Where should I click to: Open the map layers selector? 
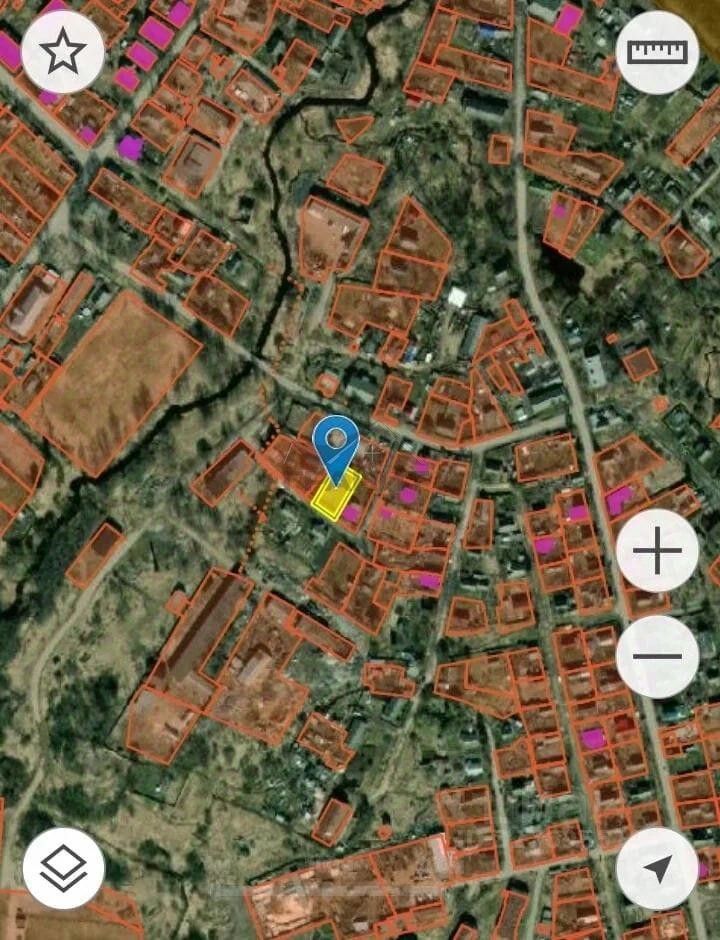tap(62, 868)
